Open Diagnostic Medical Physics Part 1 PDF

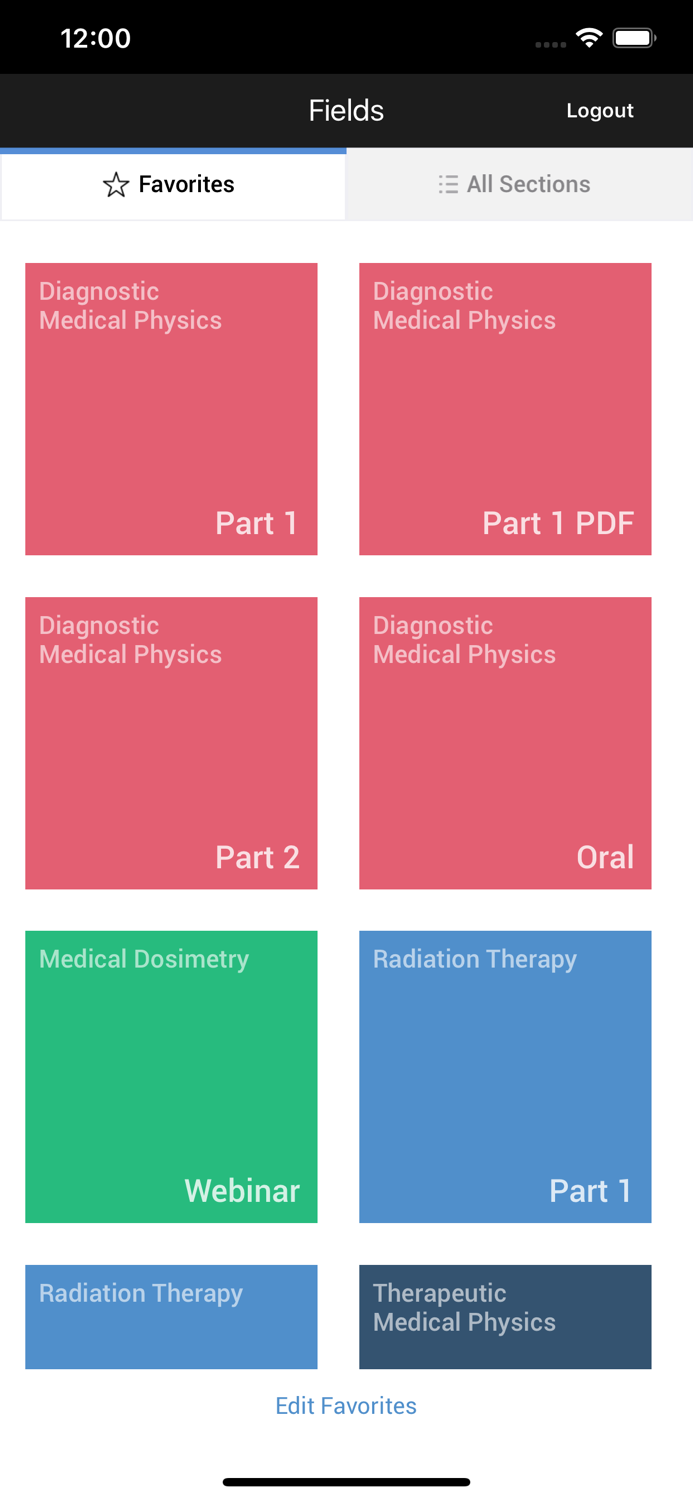[x=505, y=409]
